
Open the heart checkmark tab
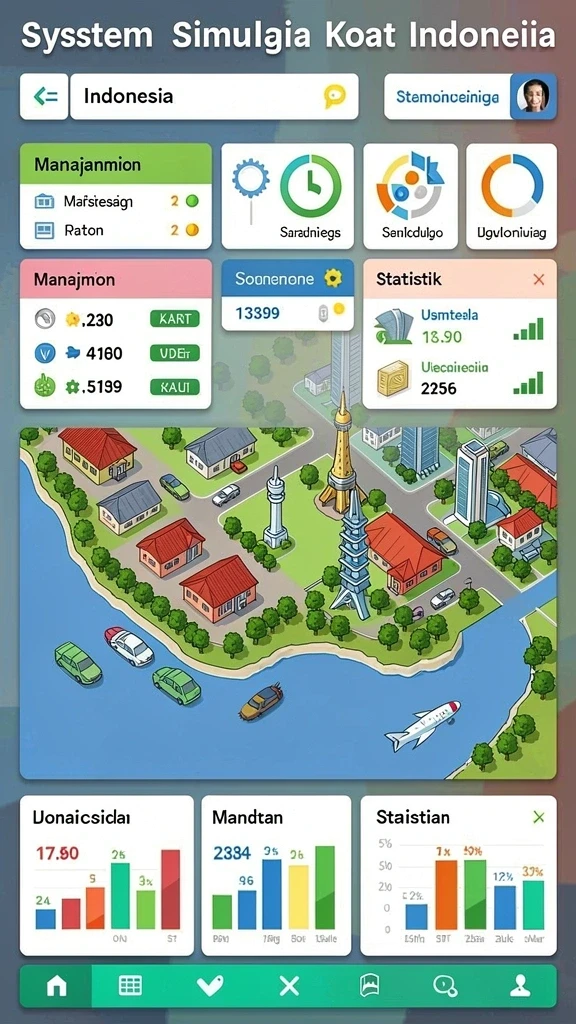(x=210, y=986)
